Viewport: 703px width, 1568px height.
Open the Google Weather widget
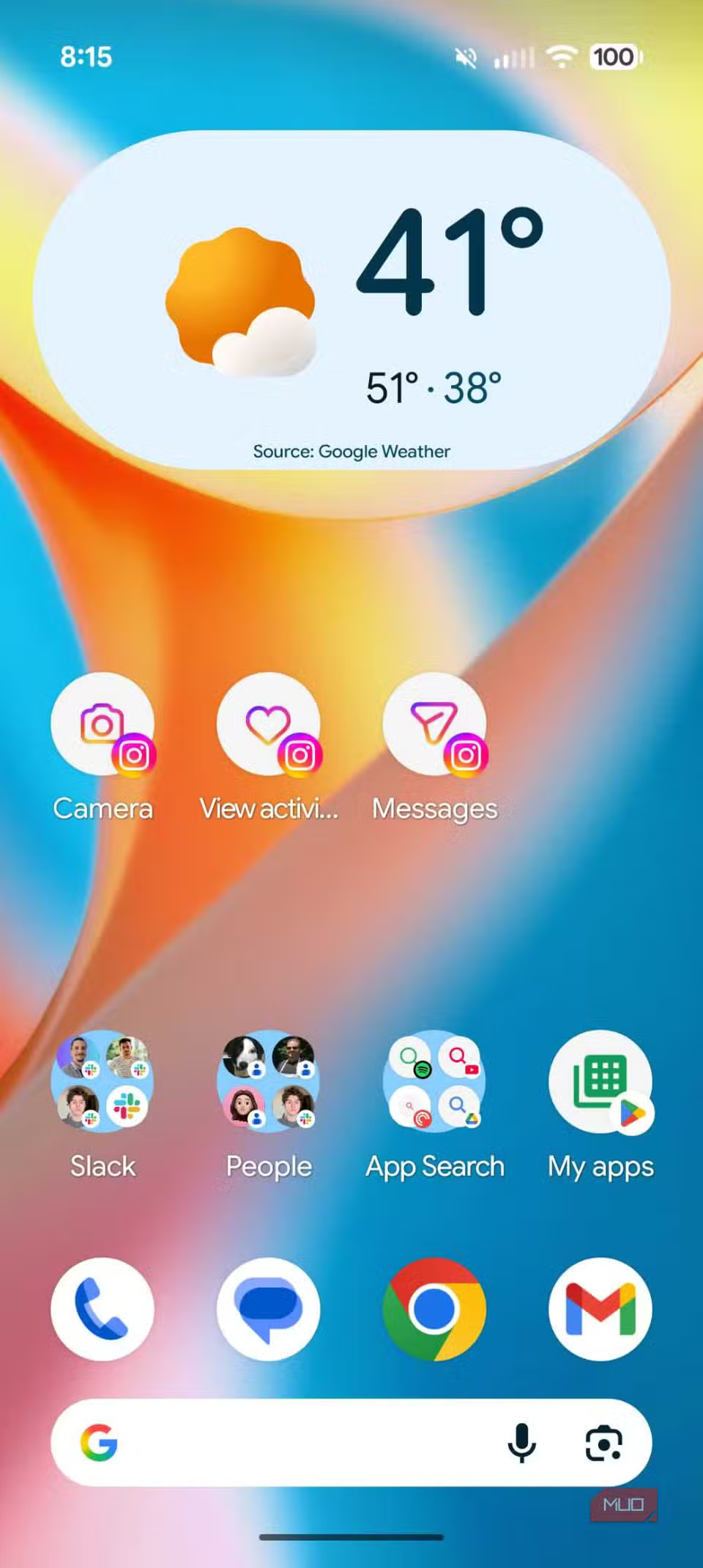pos(351,300)
